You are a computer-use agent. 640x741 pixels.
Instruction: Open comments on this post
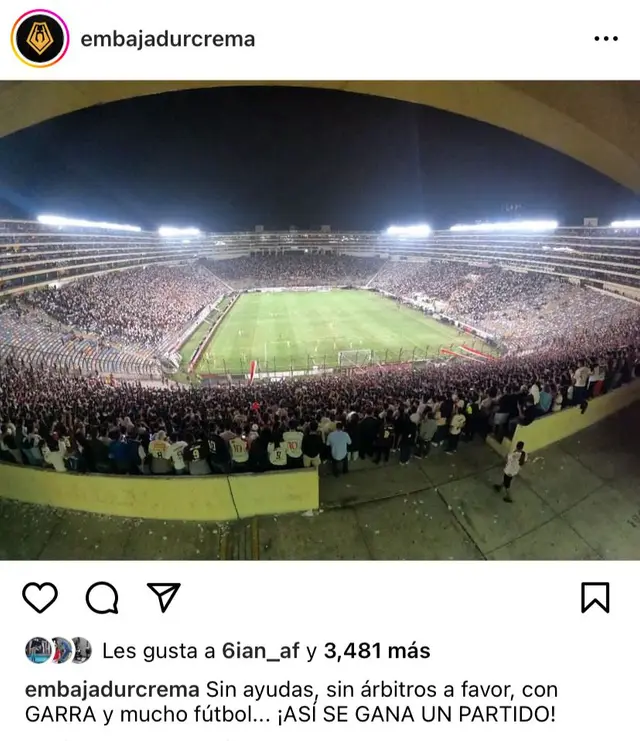pyautogui.click(x=102, y=597)
